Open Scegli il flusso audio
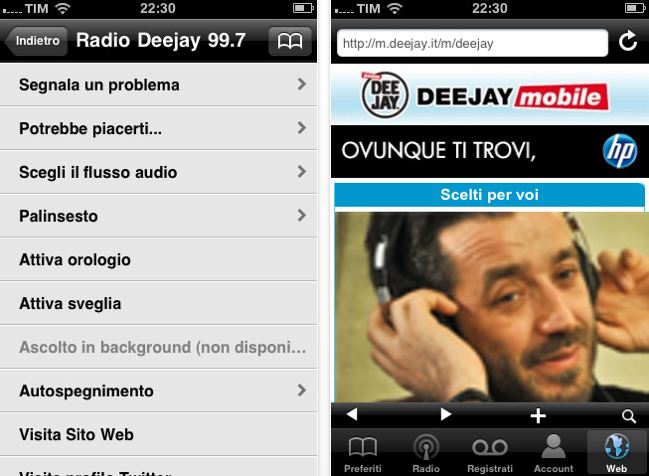Image resolution: width=649 pixels, height=476 pixels. (160, 172)
